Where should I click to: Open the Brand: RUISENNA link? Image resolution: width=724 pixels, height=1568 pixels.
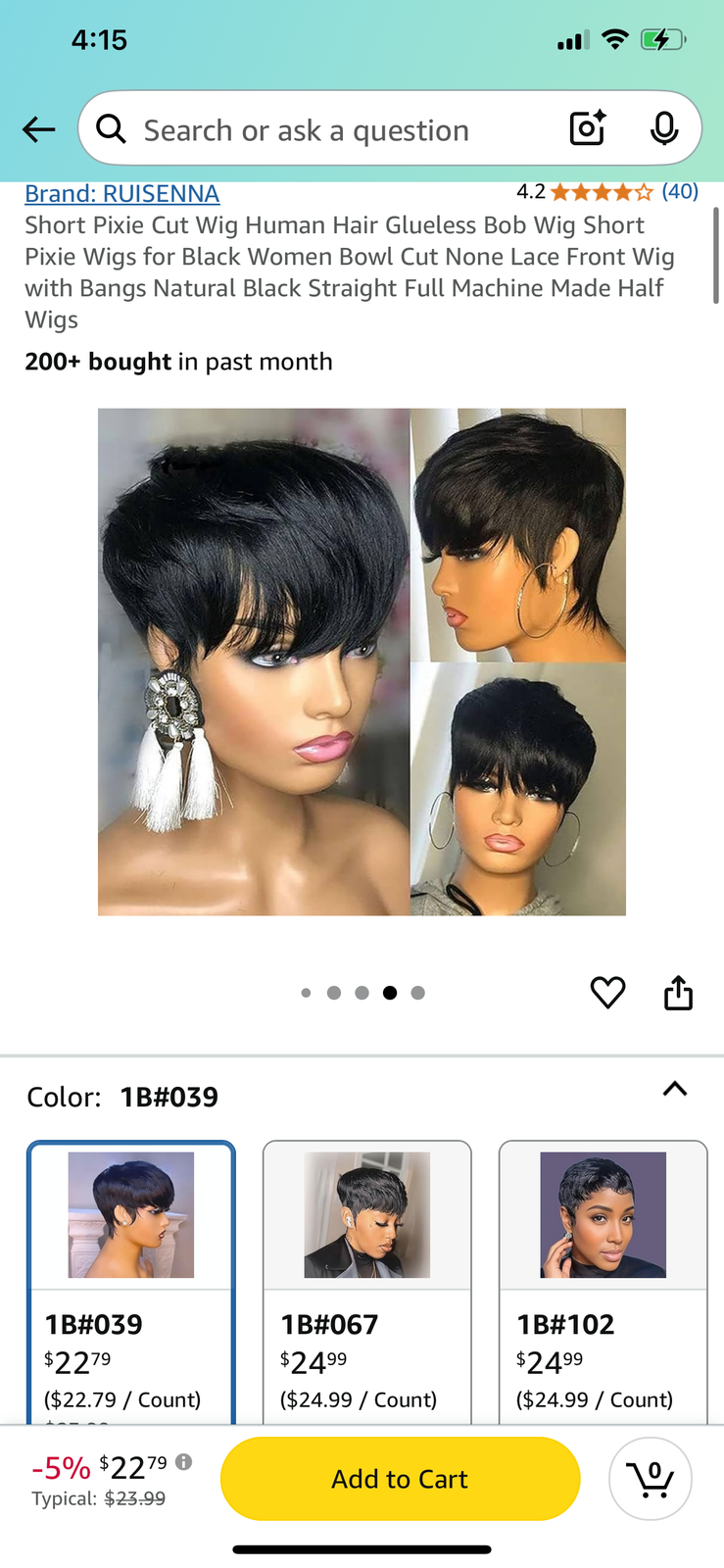pos(122,194)
